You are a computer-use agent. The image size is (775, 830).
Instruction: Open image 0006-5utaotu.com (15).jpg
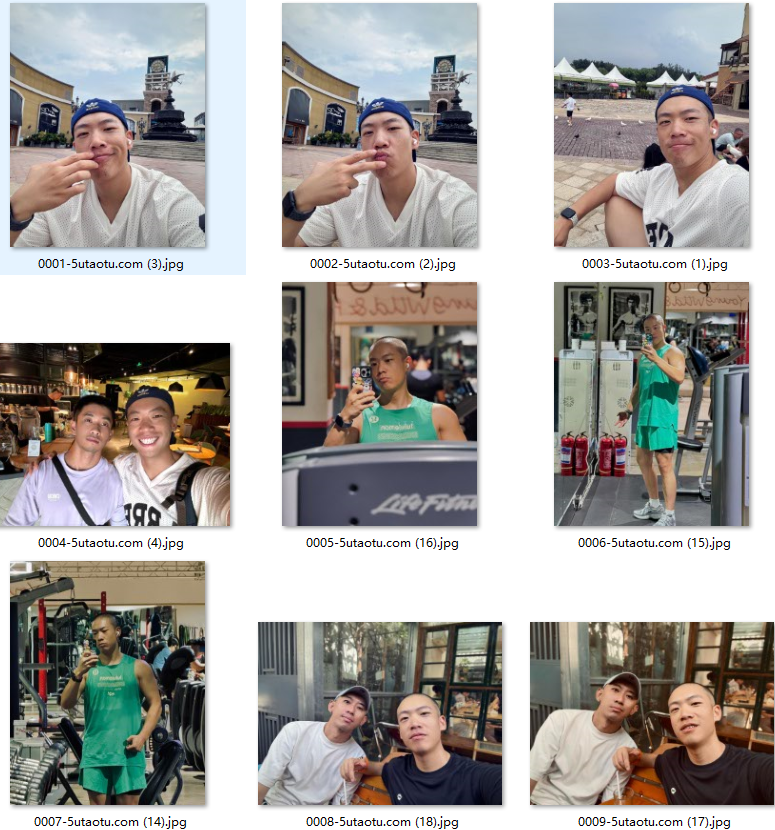point(652,404)
